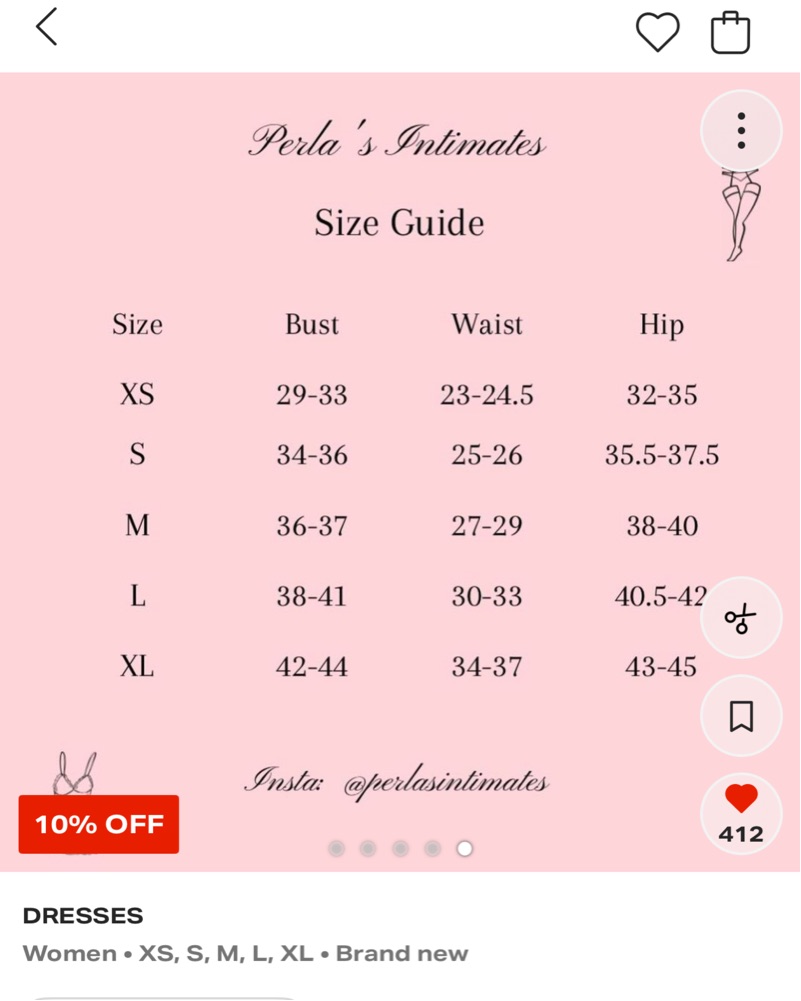801x1001 pixels.
Task: Open the shopping bag
Action: (730, 32)
